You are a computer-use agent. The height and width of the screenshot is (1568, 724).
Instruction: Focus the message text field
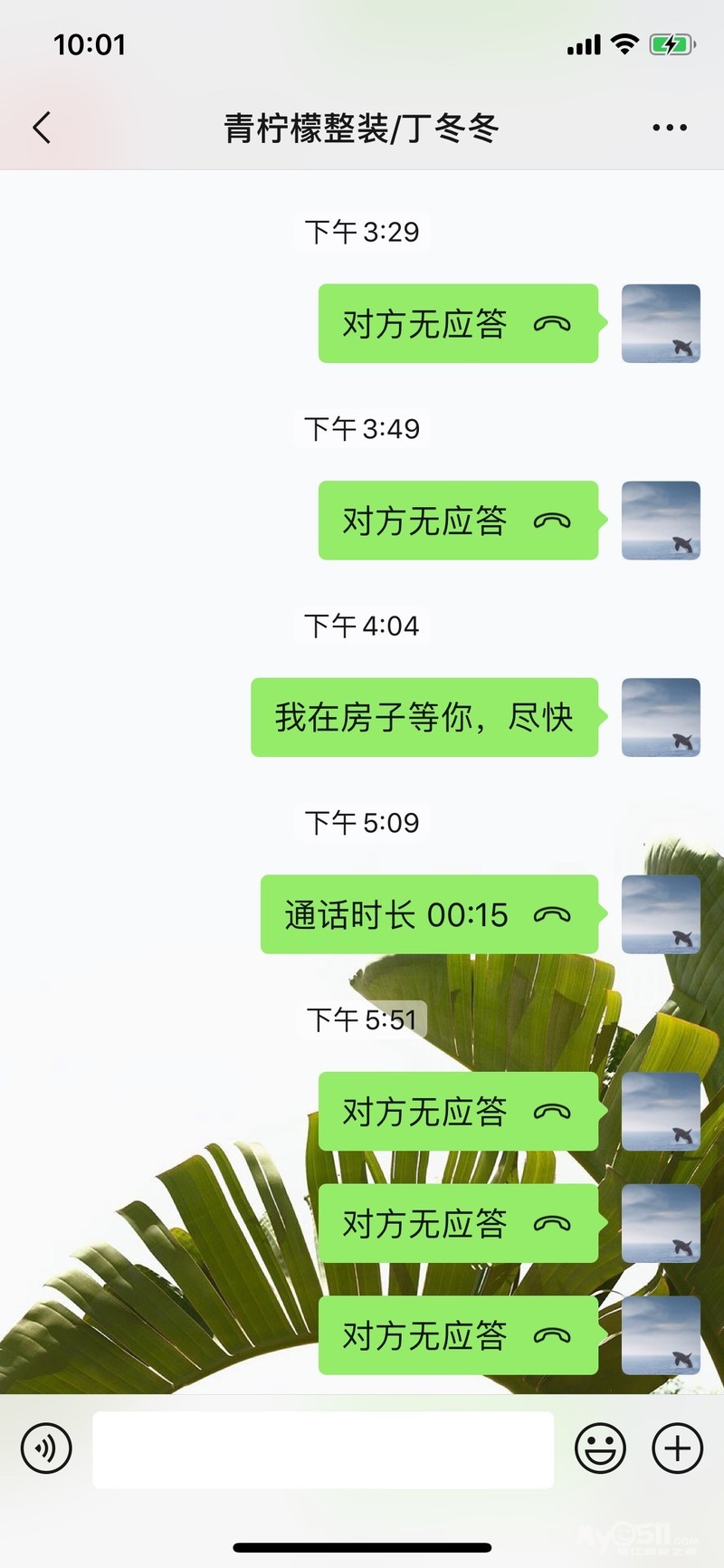323,1449
